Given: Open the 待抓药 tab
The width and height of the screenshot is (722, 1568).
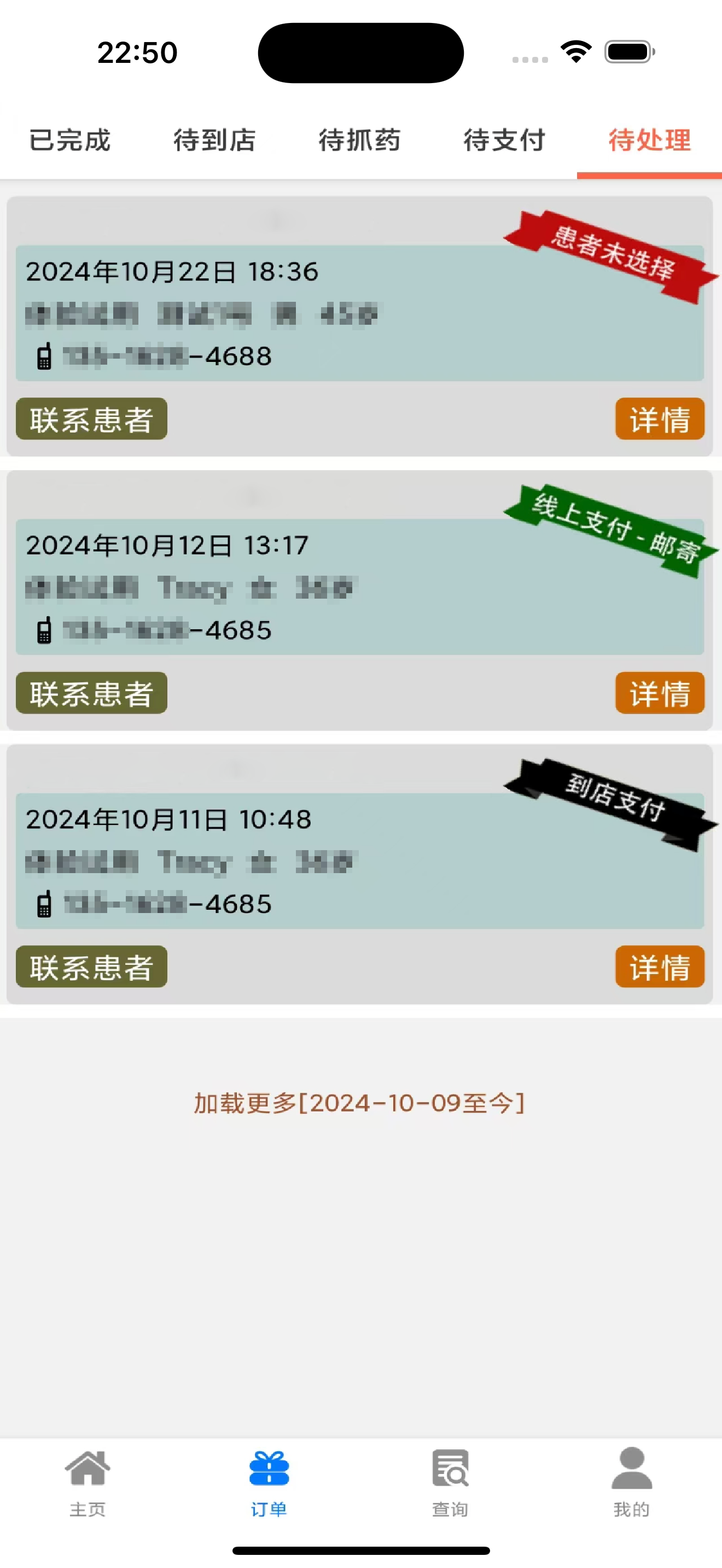Looking at the screenshot, I should pyautogui.click(x=360, y=140).
